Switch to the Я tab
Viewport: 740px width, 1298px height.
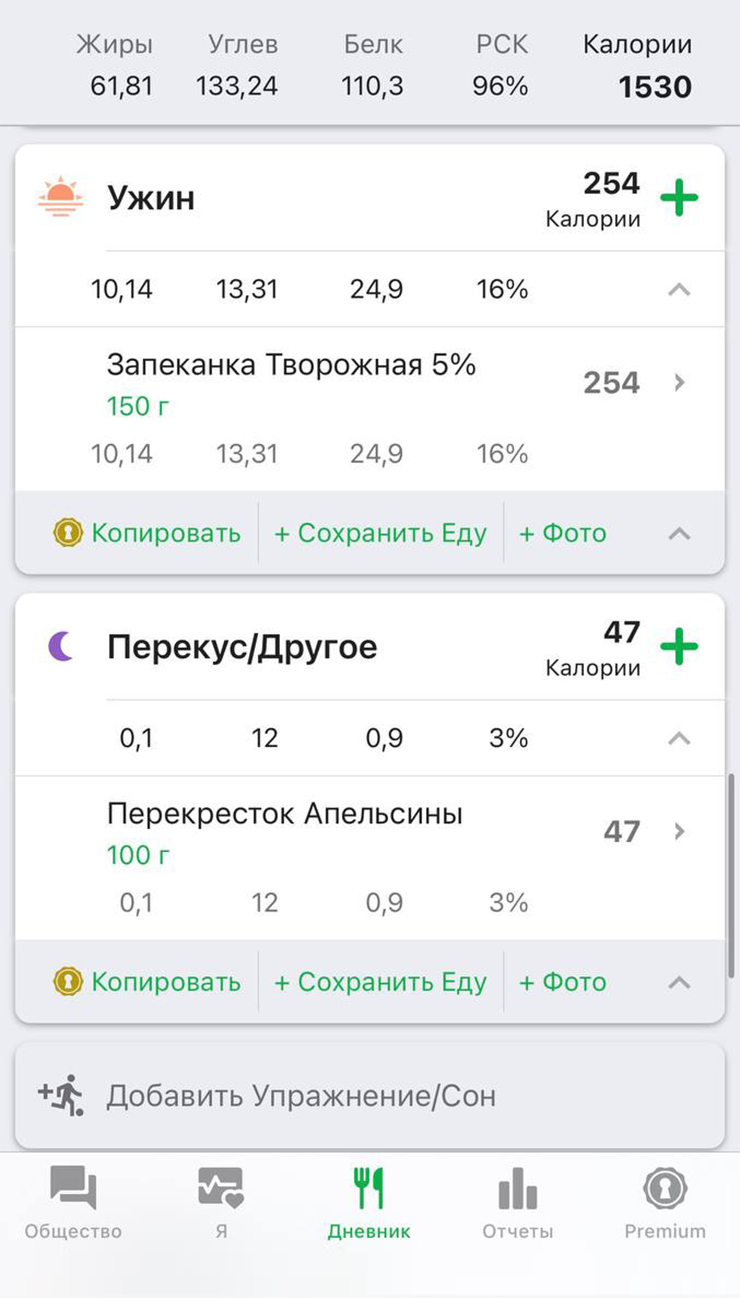tap(221, 1203)
